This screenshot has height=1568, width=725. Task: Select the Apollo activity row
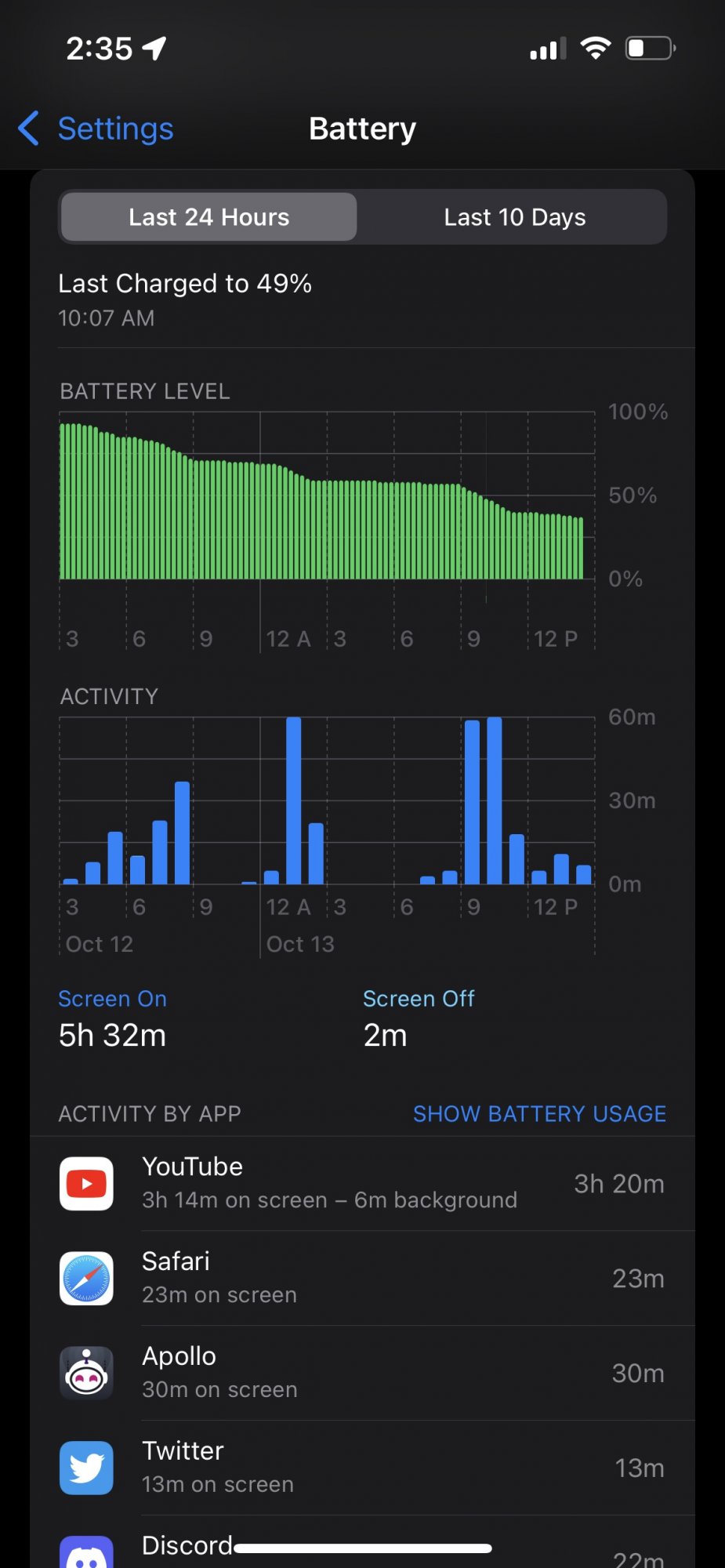pyautogui.click(x=362, y=1373)
